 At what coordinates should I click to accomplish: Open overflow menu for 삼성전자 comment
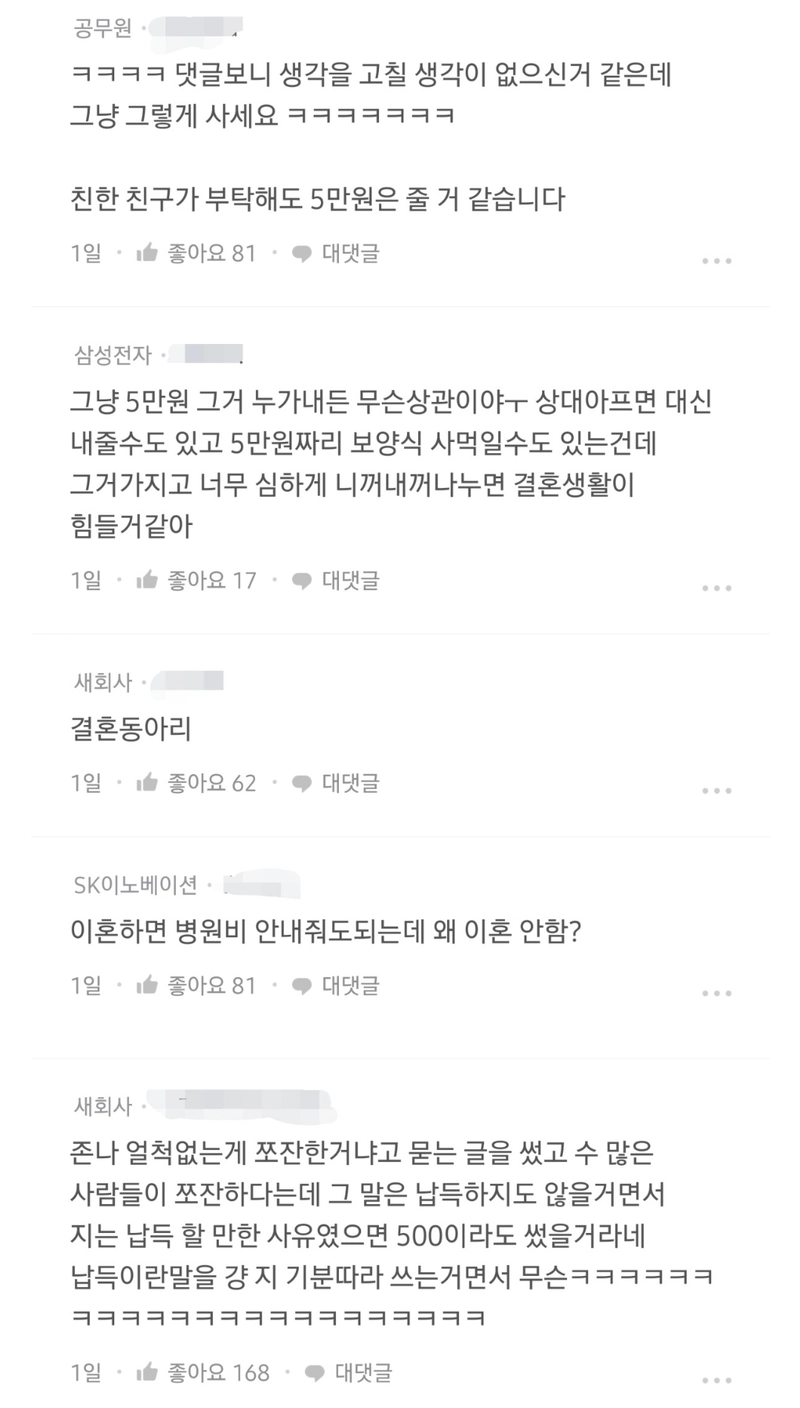[716, 588]
